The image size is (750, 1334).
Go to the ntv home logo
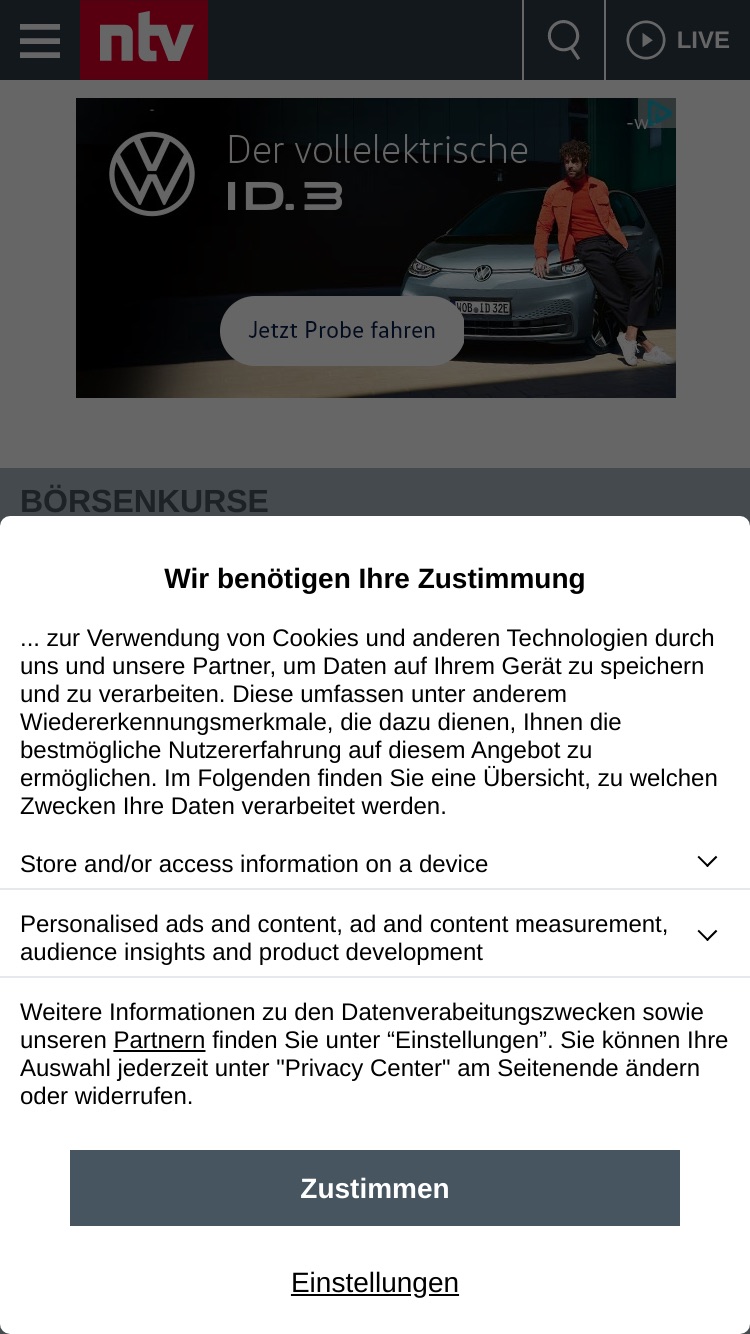144,40
